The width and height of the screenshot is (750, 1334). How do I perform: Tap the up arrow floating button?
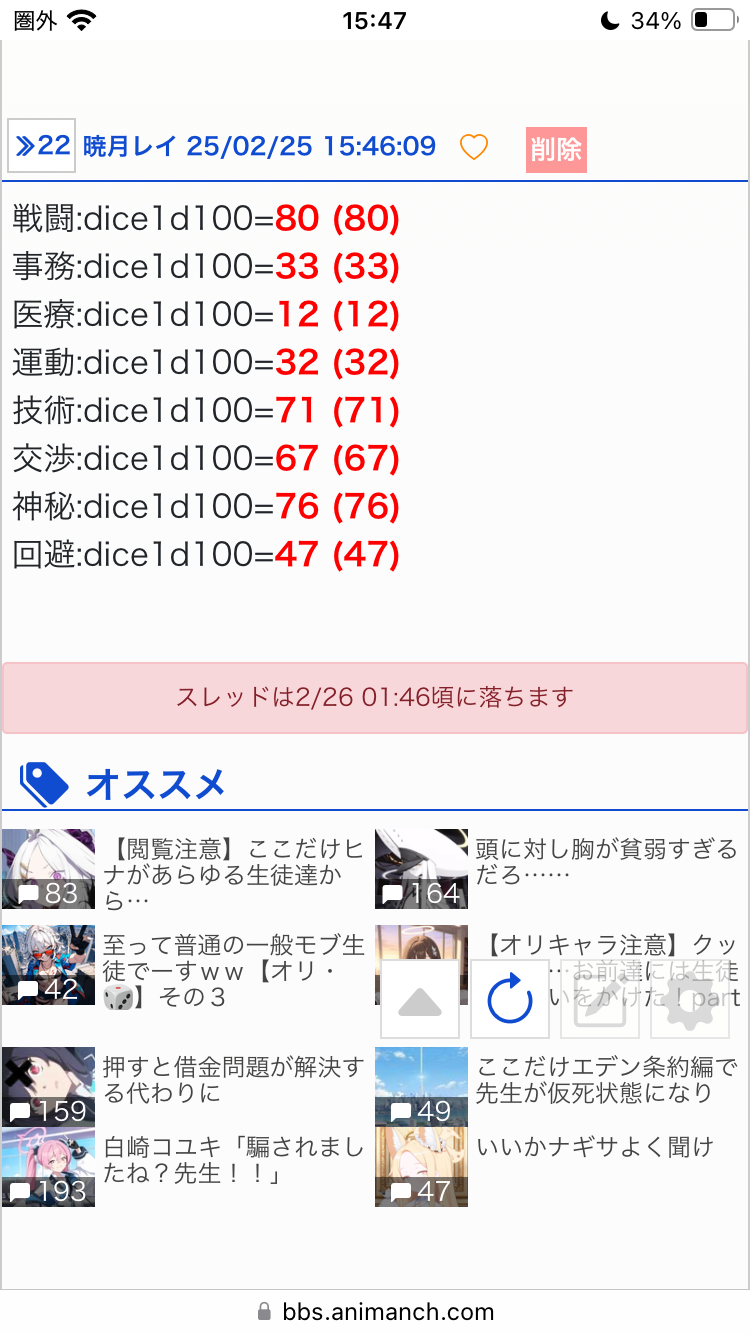[420, 999]
